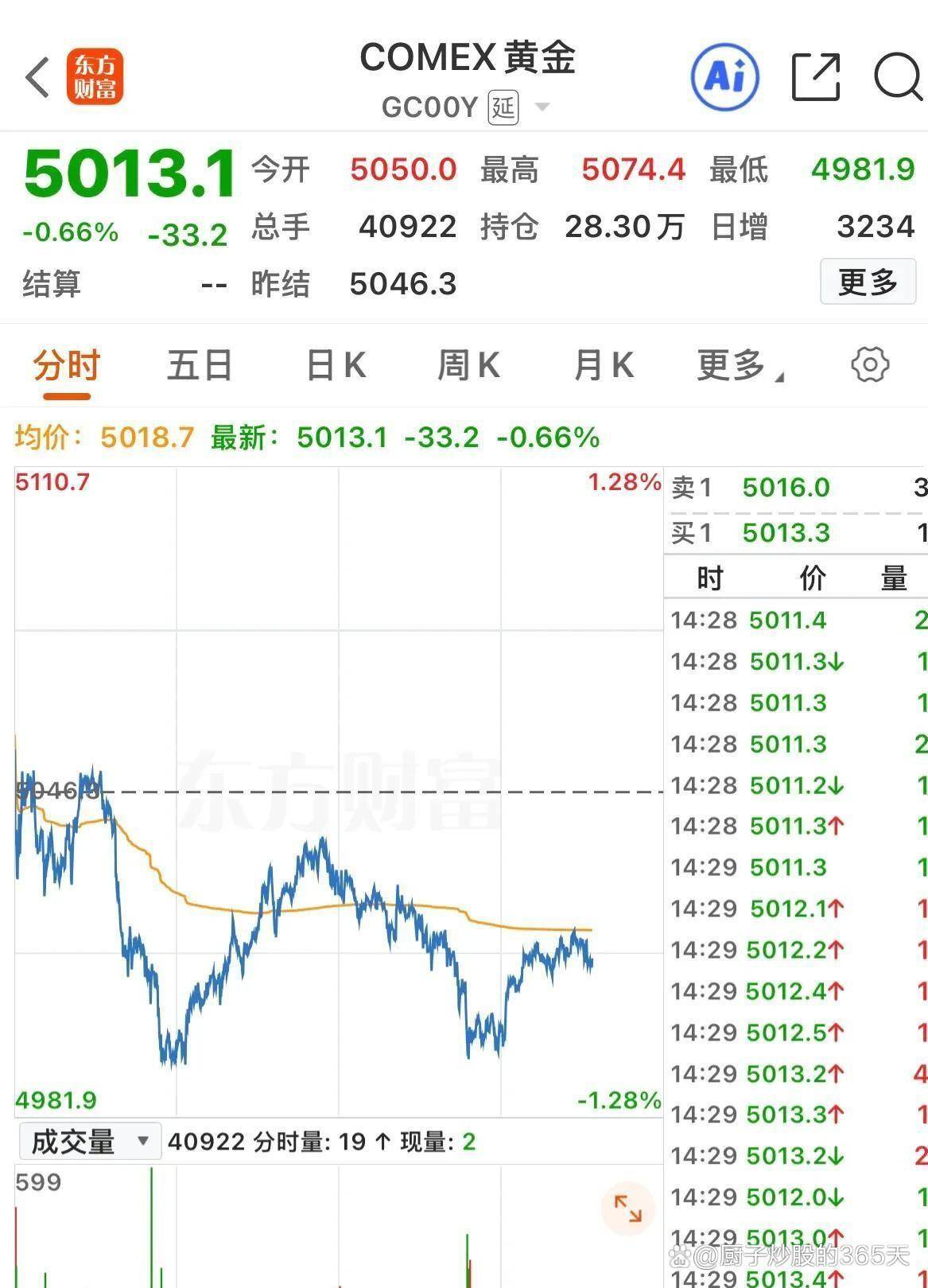This screenshot has width=928, height=1288.
Task: View the 周K chart tab
Action: point(468,366)
